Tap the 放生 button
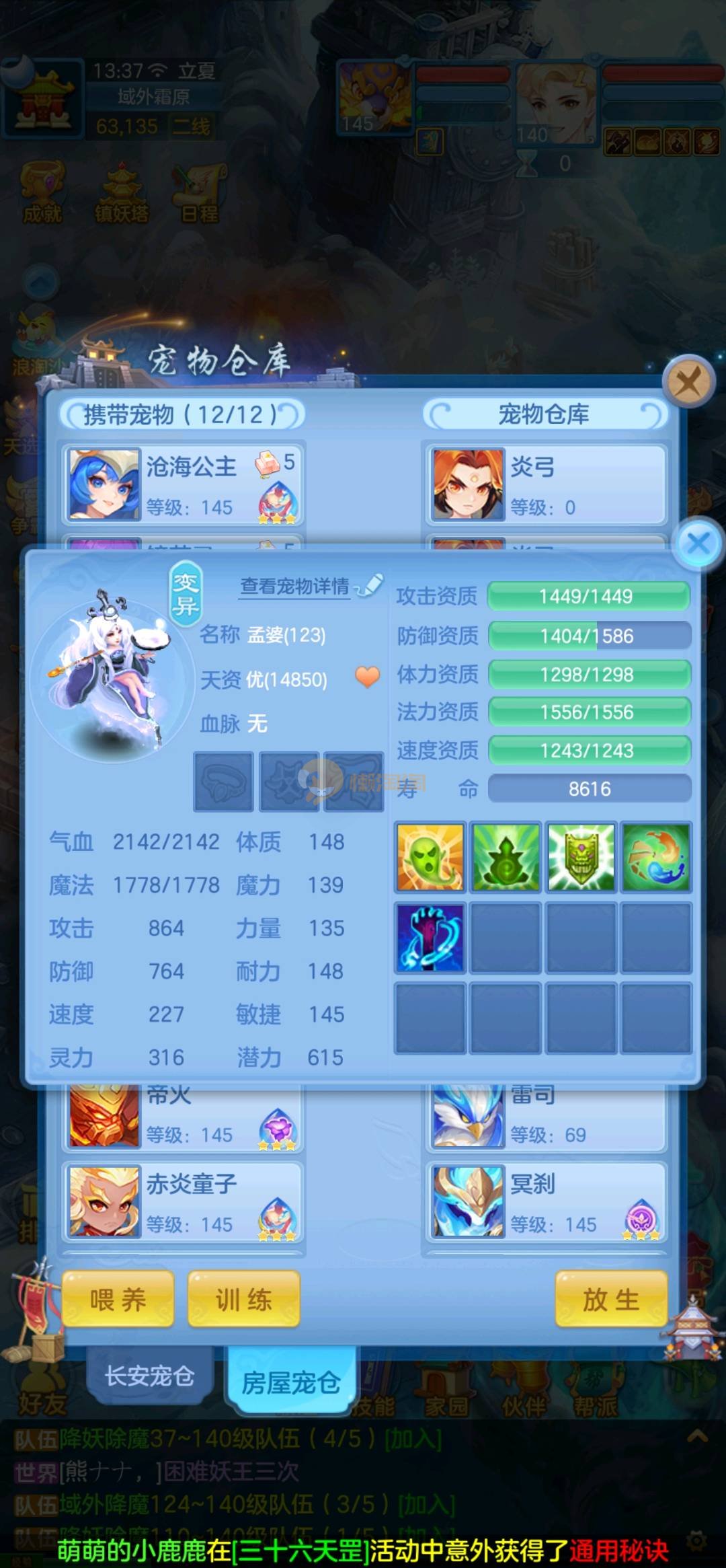The width and height of the screenshot is (726, 1568). click(x=610, y=1300)
